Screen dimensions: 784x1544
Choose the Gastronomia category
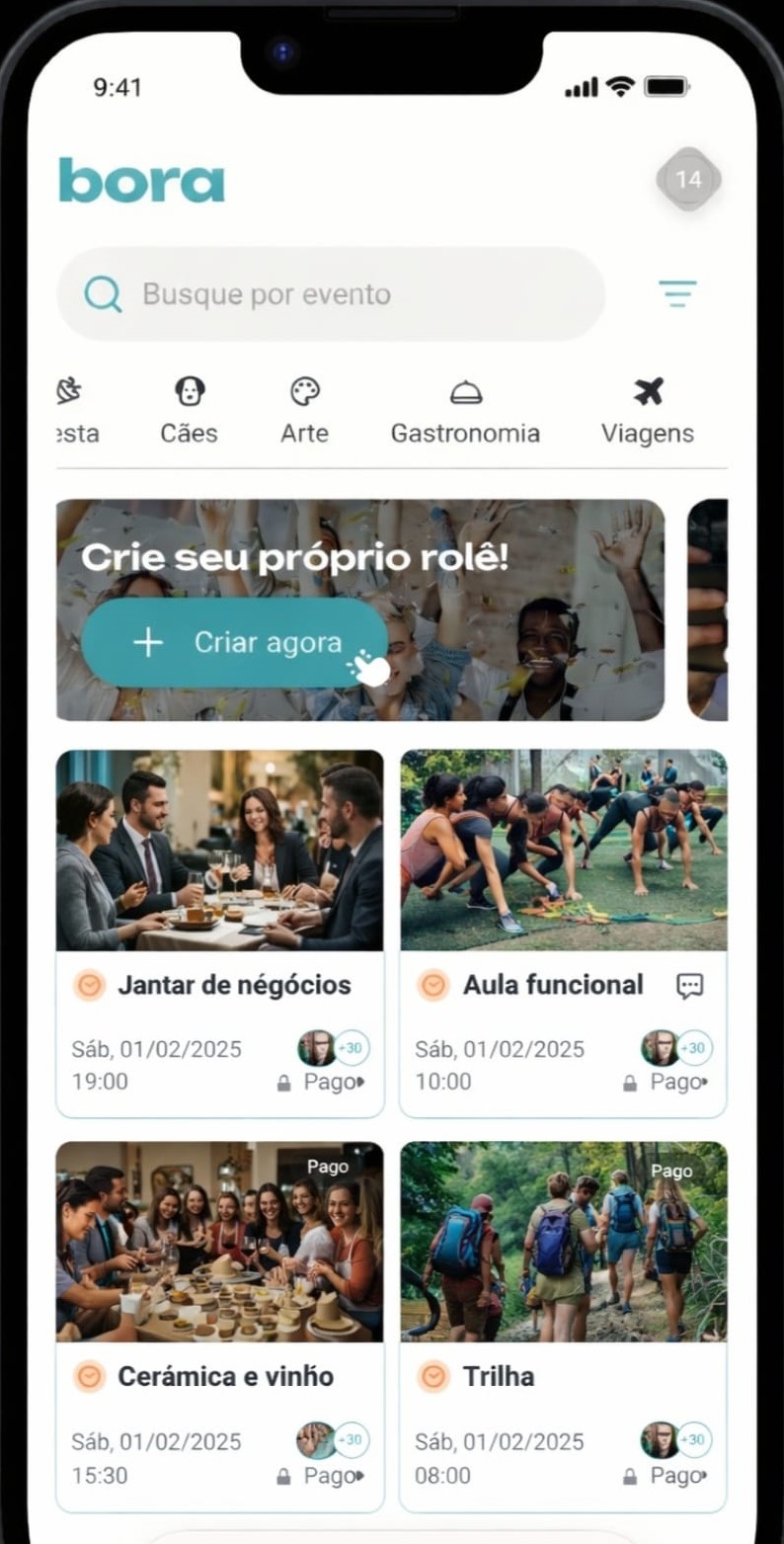point(465,411)
